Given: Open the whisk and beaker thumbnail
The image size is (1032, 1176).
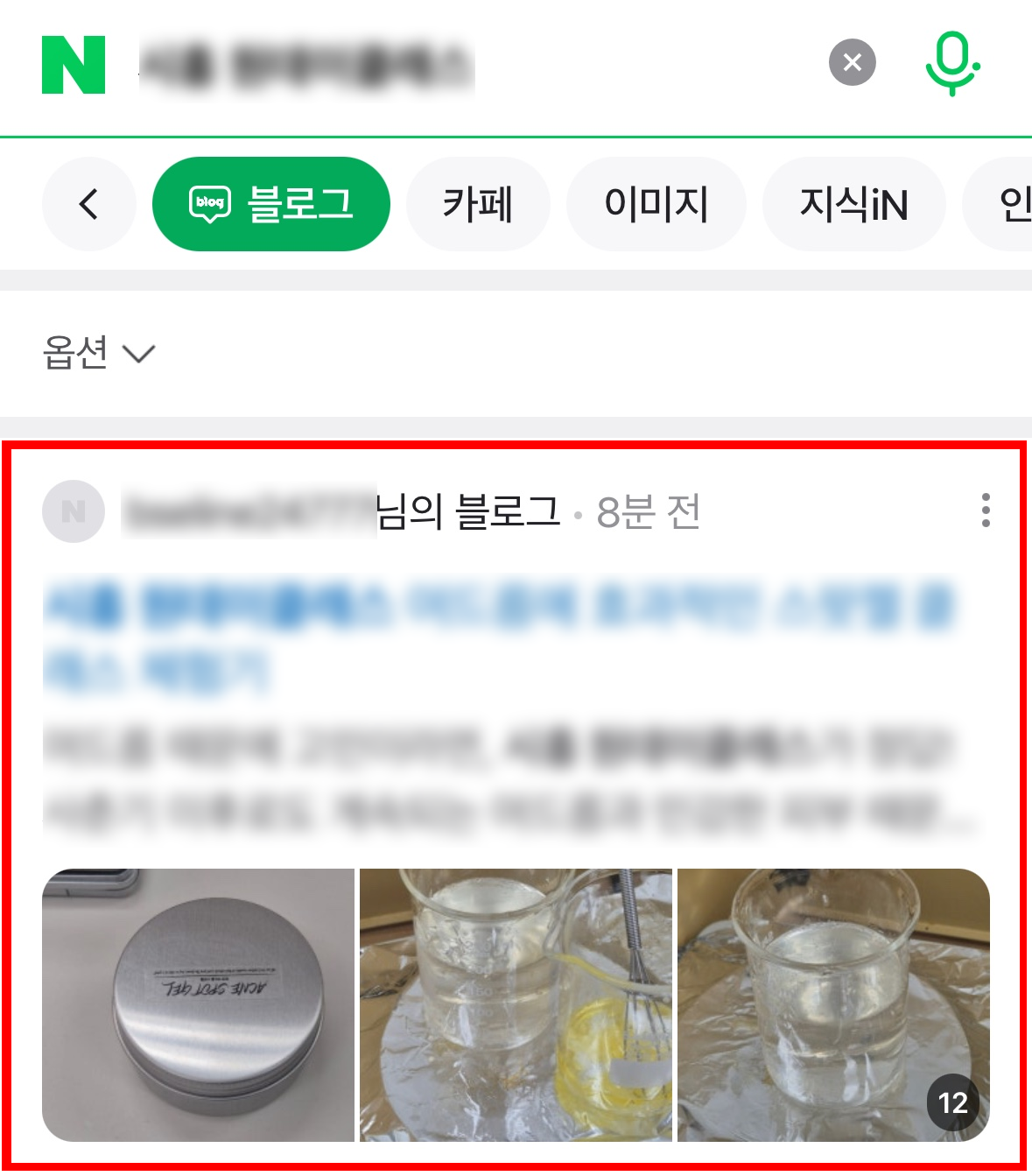Looking at the screenshot, I should 516,1004.
